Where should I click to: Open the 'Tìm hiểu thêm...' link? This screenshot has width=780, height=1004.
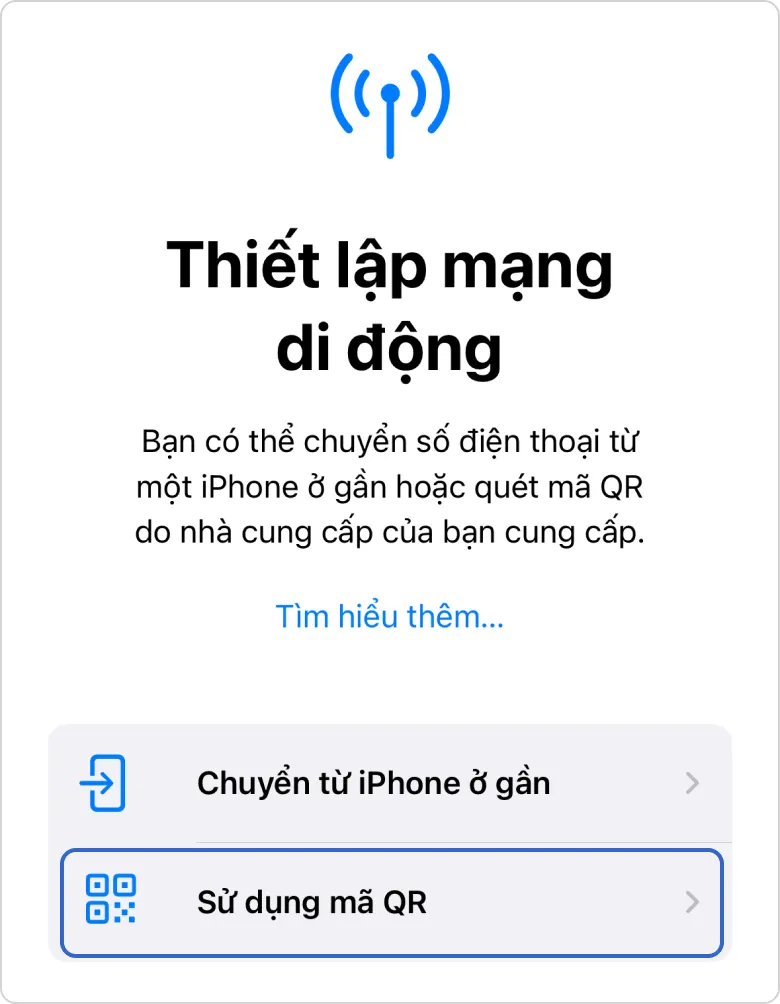tap(389, 617)
